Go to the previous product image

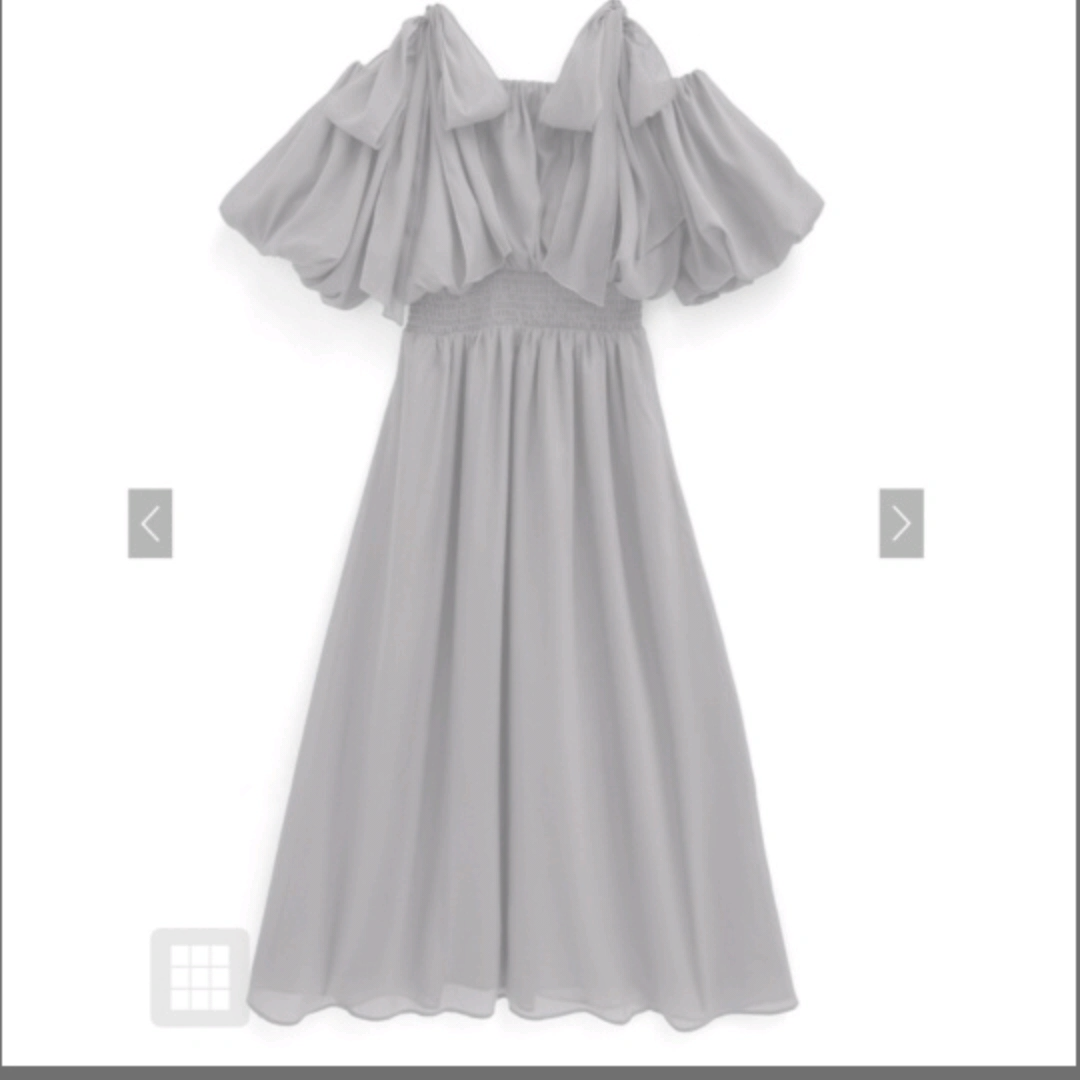150,523
